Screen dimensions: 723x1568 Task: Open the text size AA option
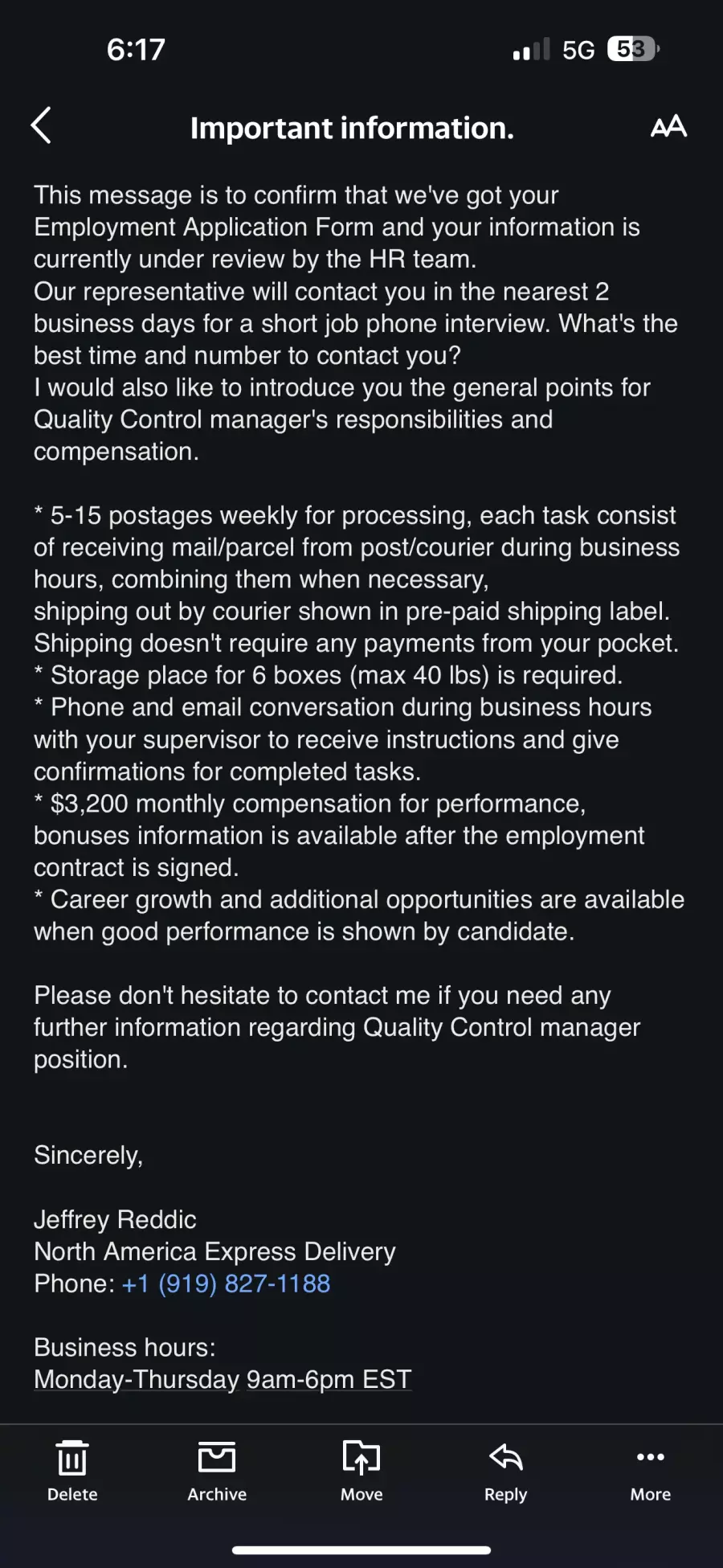668,126
